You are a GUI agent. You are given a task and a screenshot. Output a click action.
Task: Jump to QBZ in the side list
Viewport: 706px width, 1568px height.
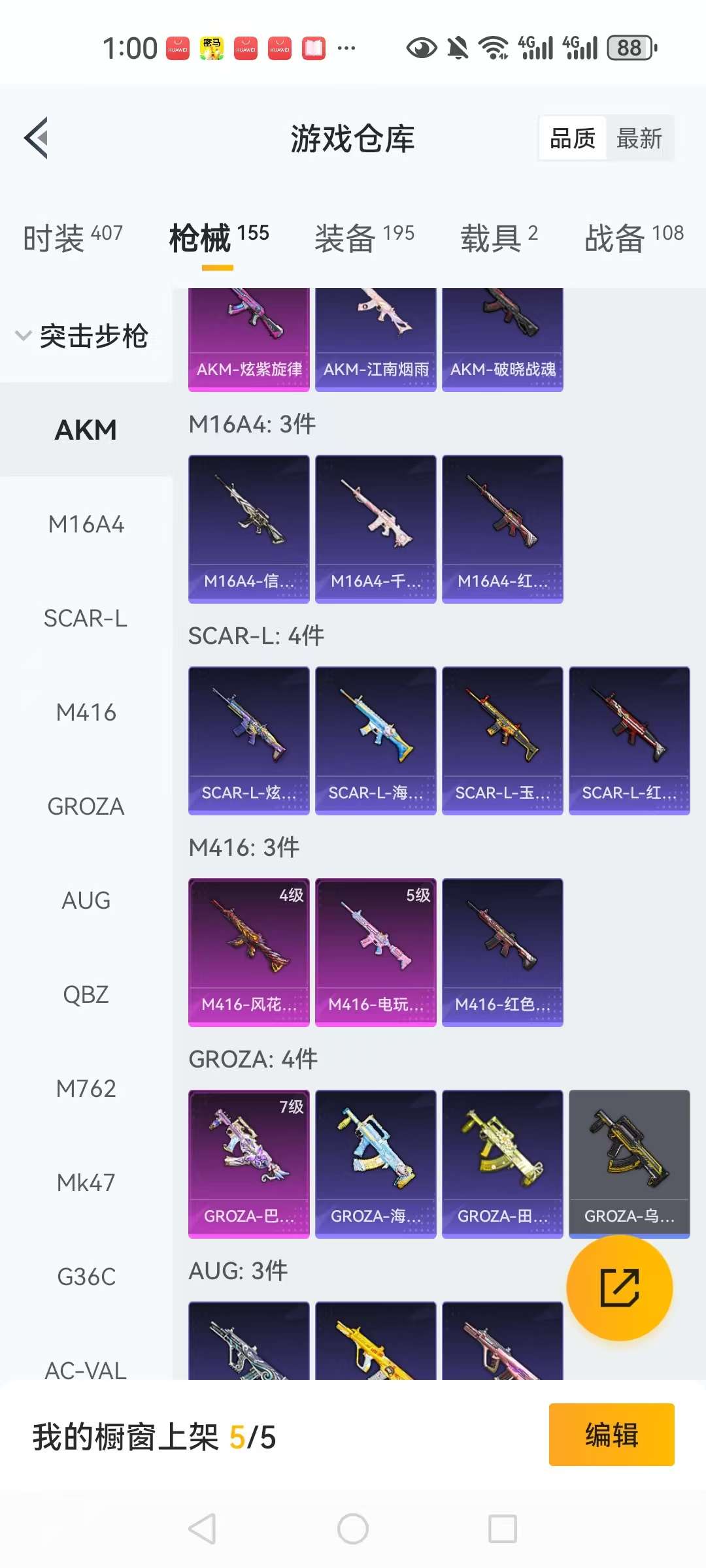pyautogui.click(x=86, y=995)
